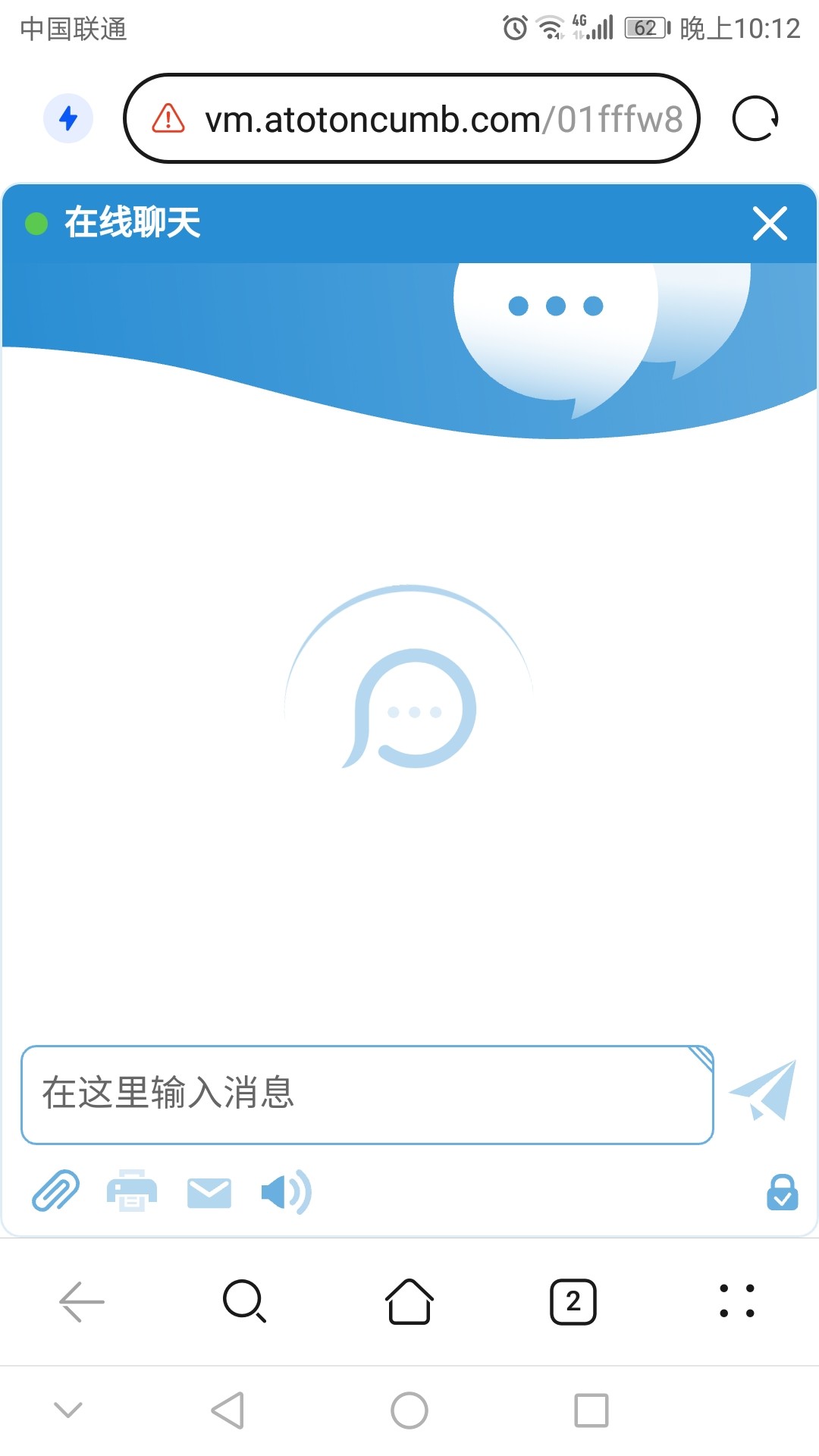Go back in the browser
The height and width of the screenshot is (1456, 819).
(82, 1301)
